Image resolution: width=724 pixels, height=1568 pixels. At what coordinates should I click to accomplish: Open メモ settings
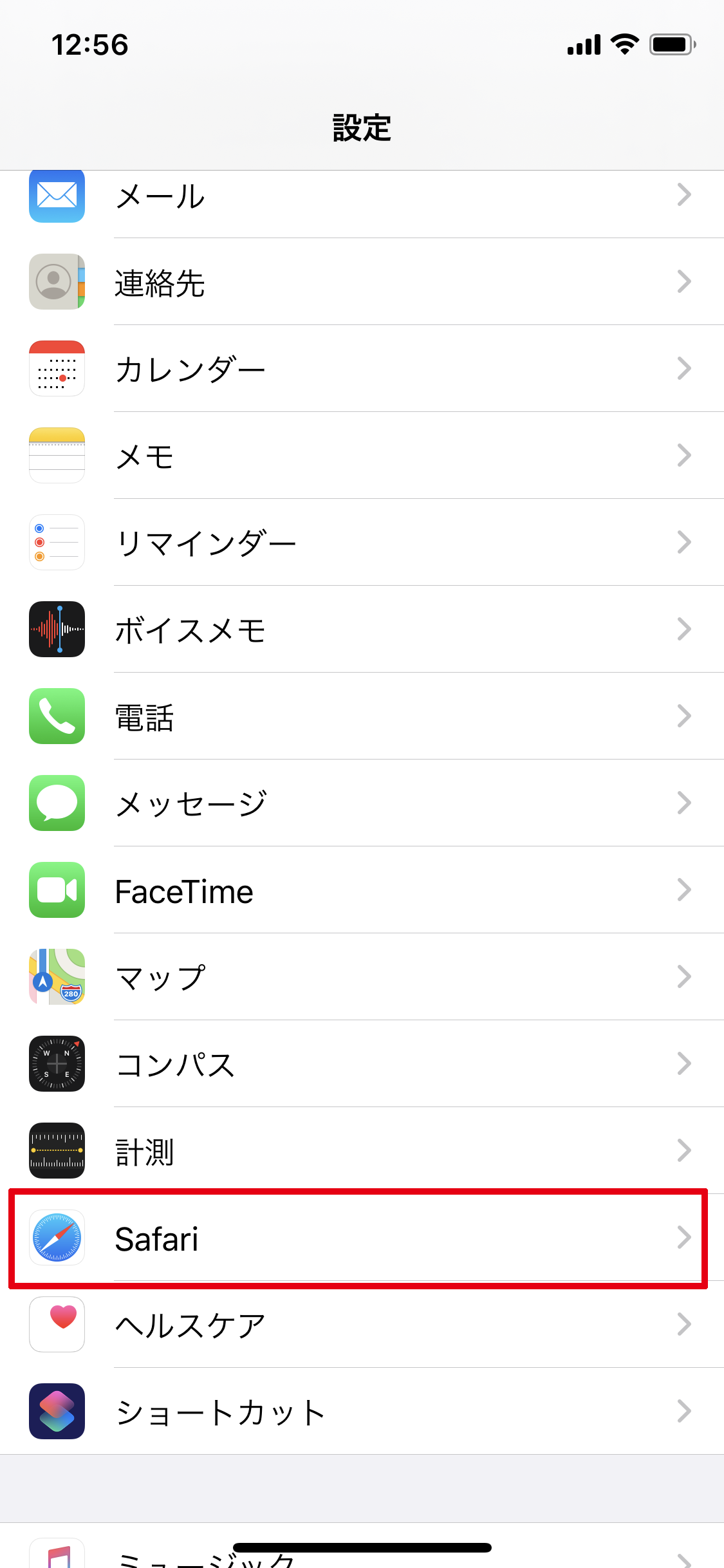pos(360,456)
